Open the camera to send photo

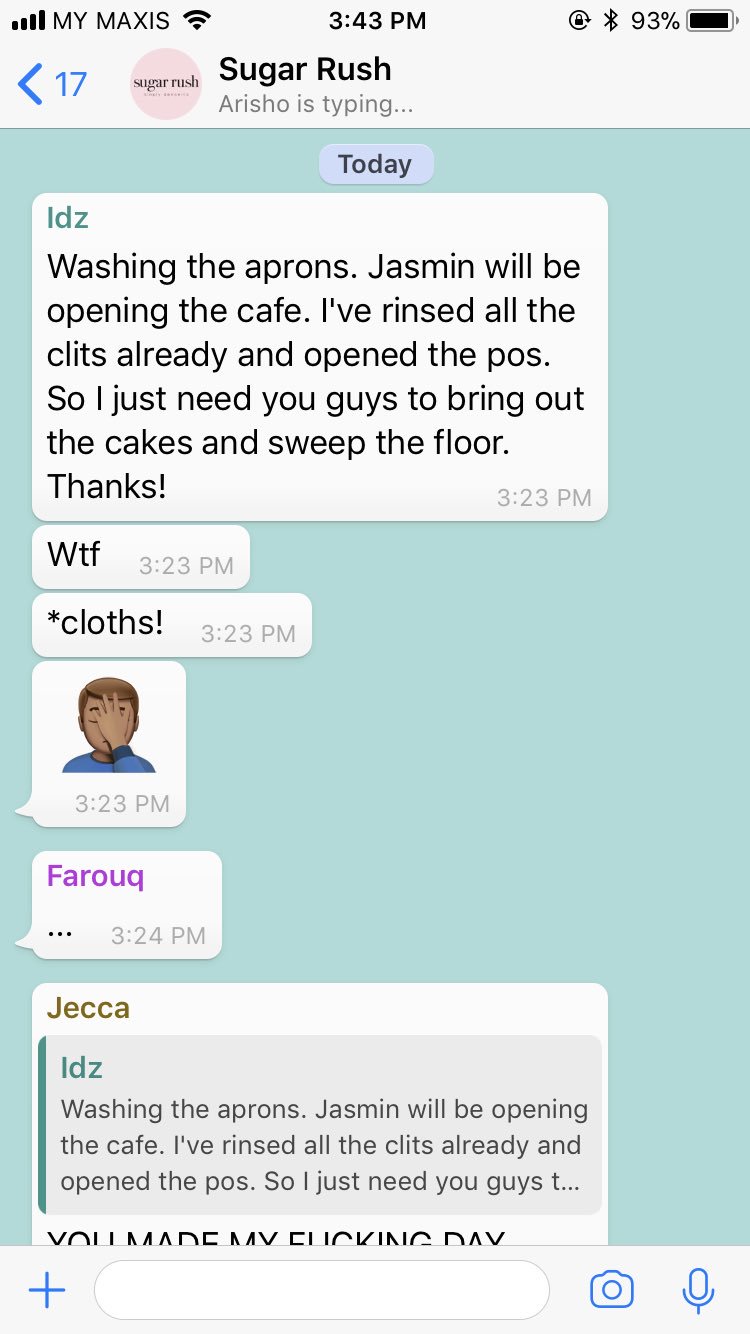(x=612, y=1291)
